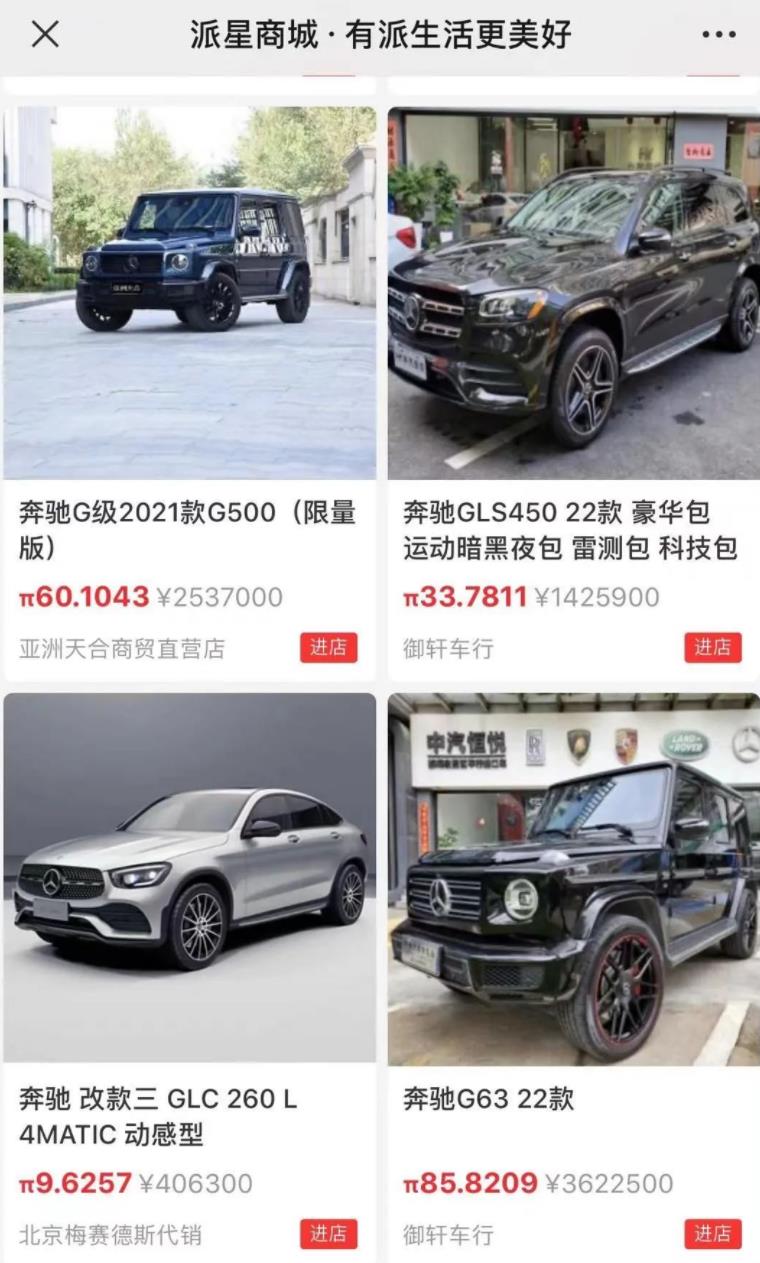Open the three-dot overflow menu
The height and width of the screenshot is (1263, 760).
pos(718,35)
